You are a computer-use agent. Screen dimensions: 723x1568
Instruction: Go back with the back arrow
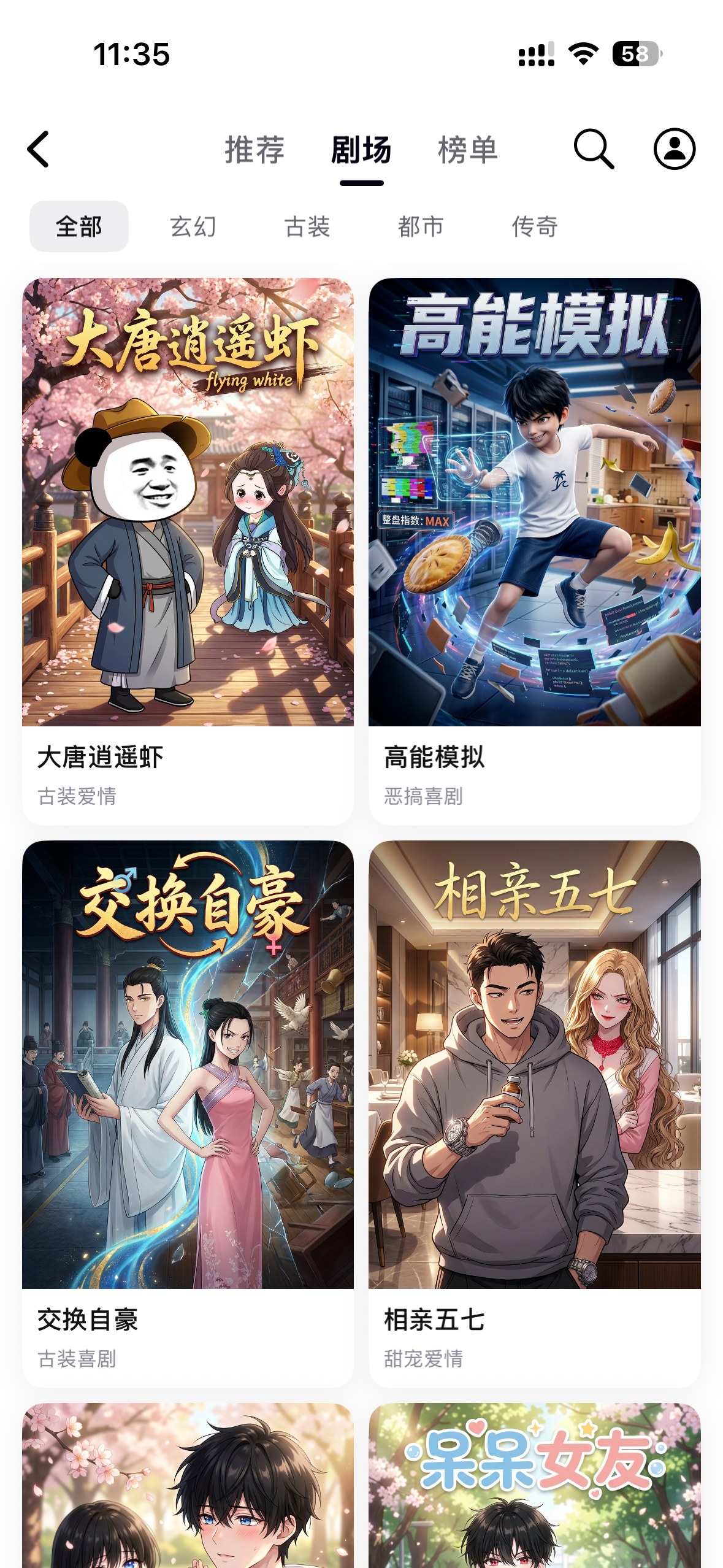tap(38, 149)
